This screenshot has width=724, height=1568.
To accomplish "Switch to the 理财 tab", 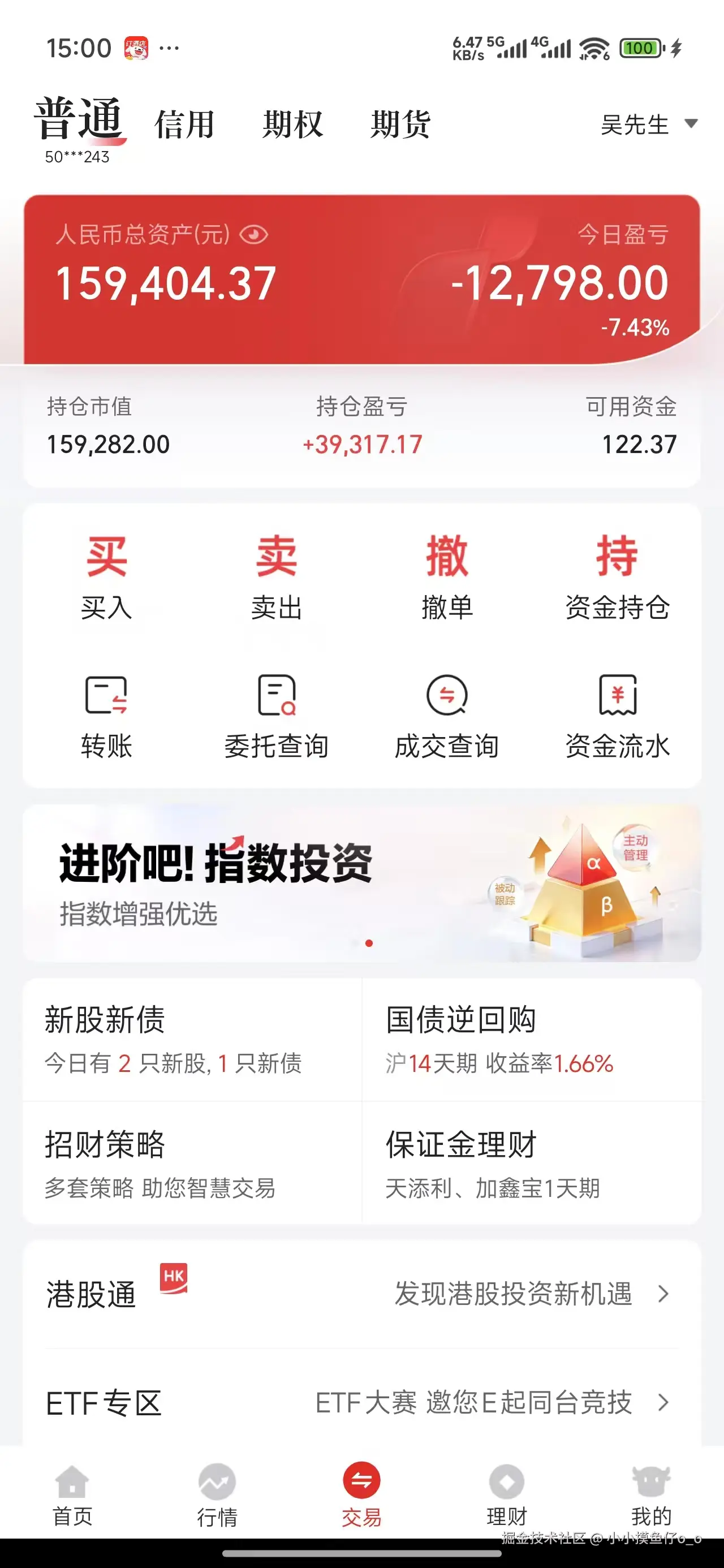I will pos(506,1495).
